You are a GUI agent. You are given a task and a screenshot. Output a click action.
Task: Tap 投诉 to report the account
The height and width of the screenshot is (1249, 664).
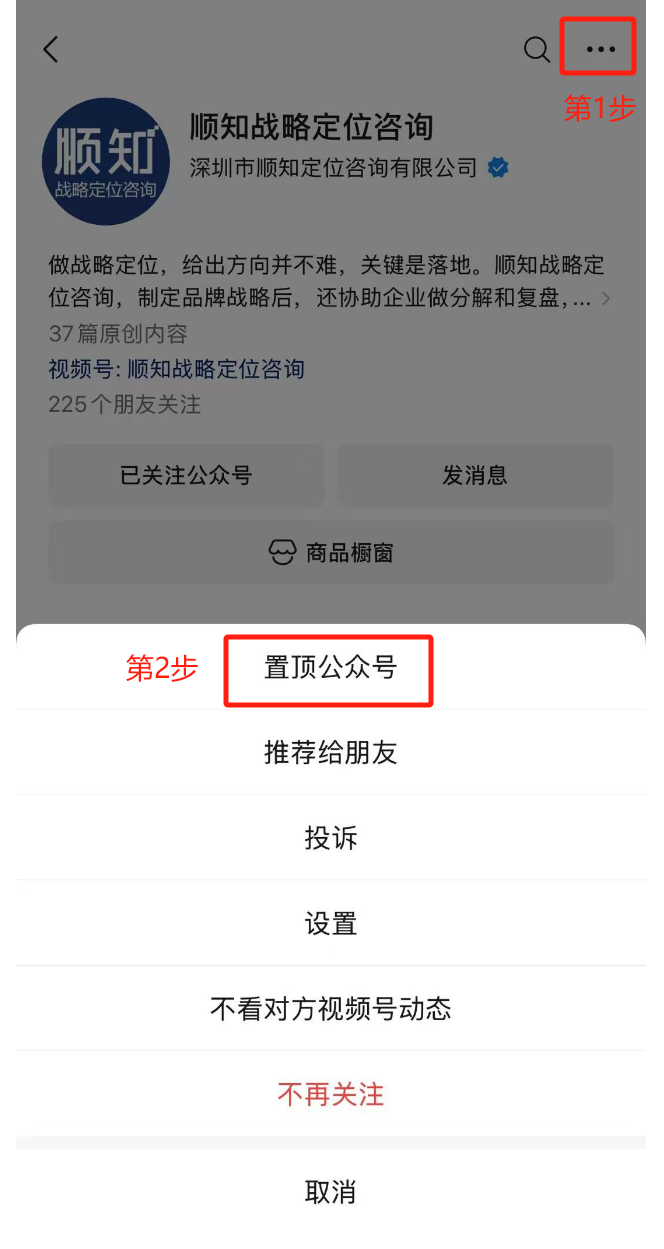[x=330, y=838]
